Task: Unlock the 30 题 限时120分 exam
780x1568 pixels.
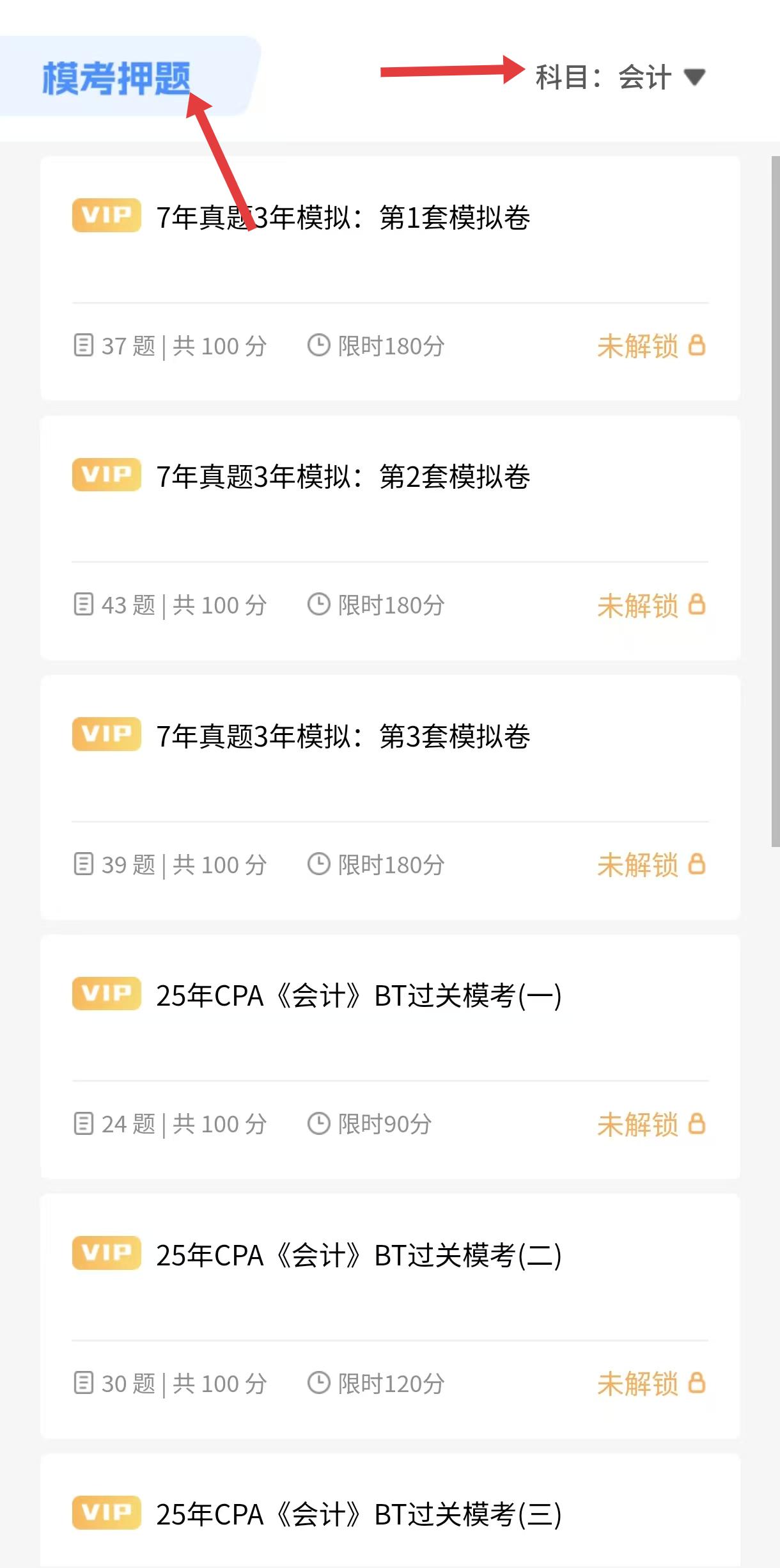Action: (651, 1384)
